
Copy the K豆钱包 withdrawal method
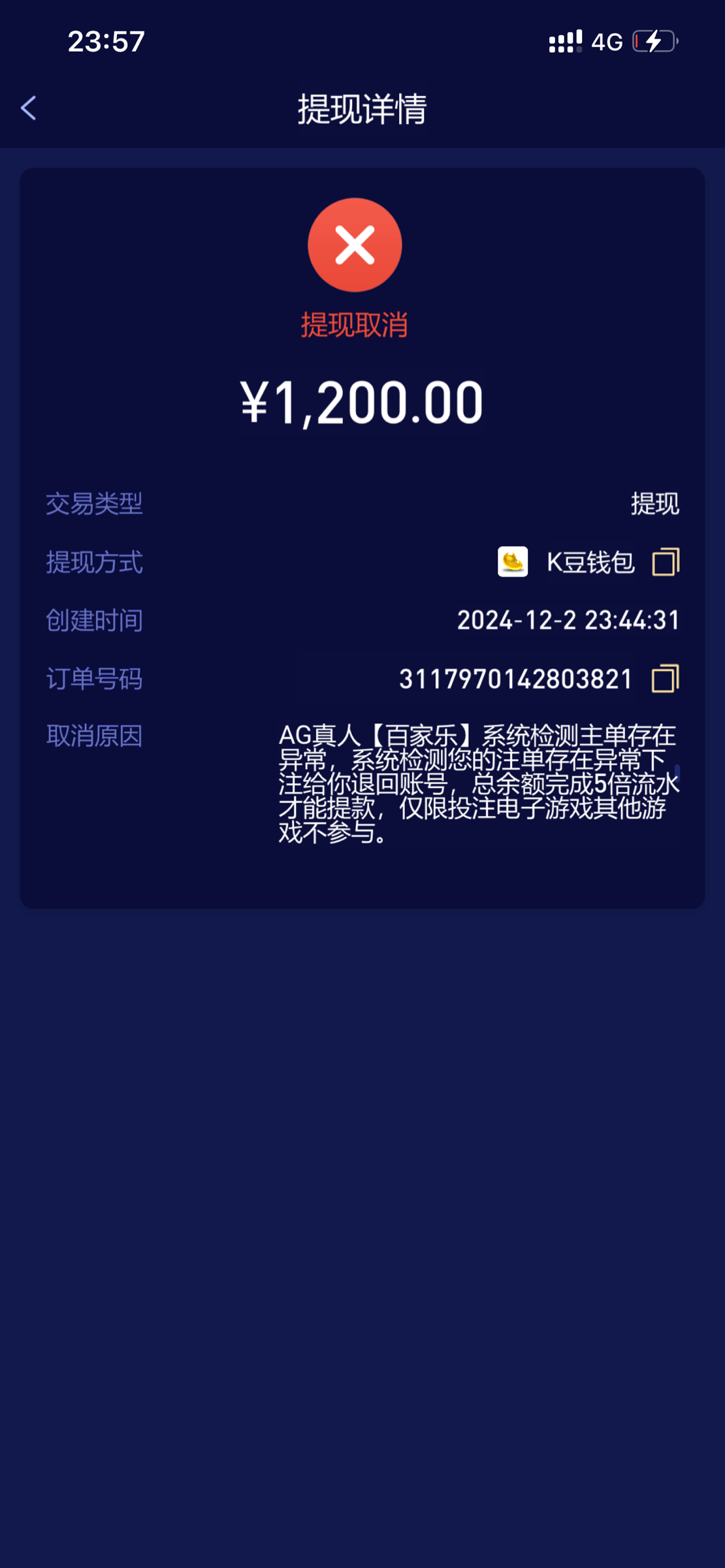point(666,562)
